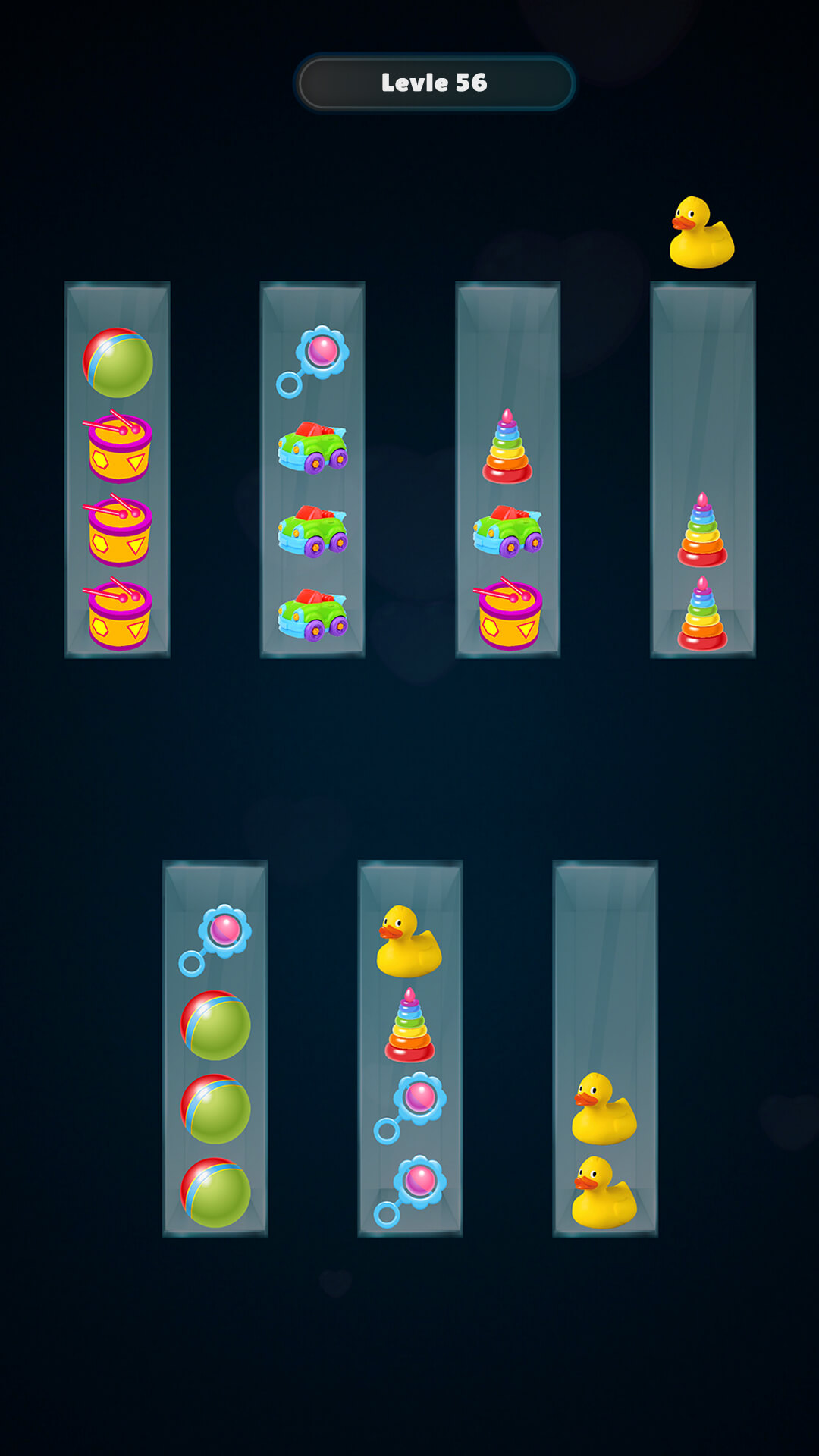This screenshot has height=1456, width=819.
Task: Select the tube with three toy cars
Action: pyautogui.click(x=312, y=469)
